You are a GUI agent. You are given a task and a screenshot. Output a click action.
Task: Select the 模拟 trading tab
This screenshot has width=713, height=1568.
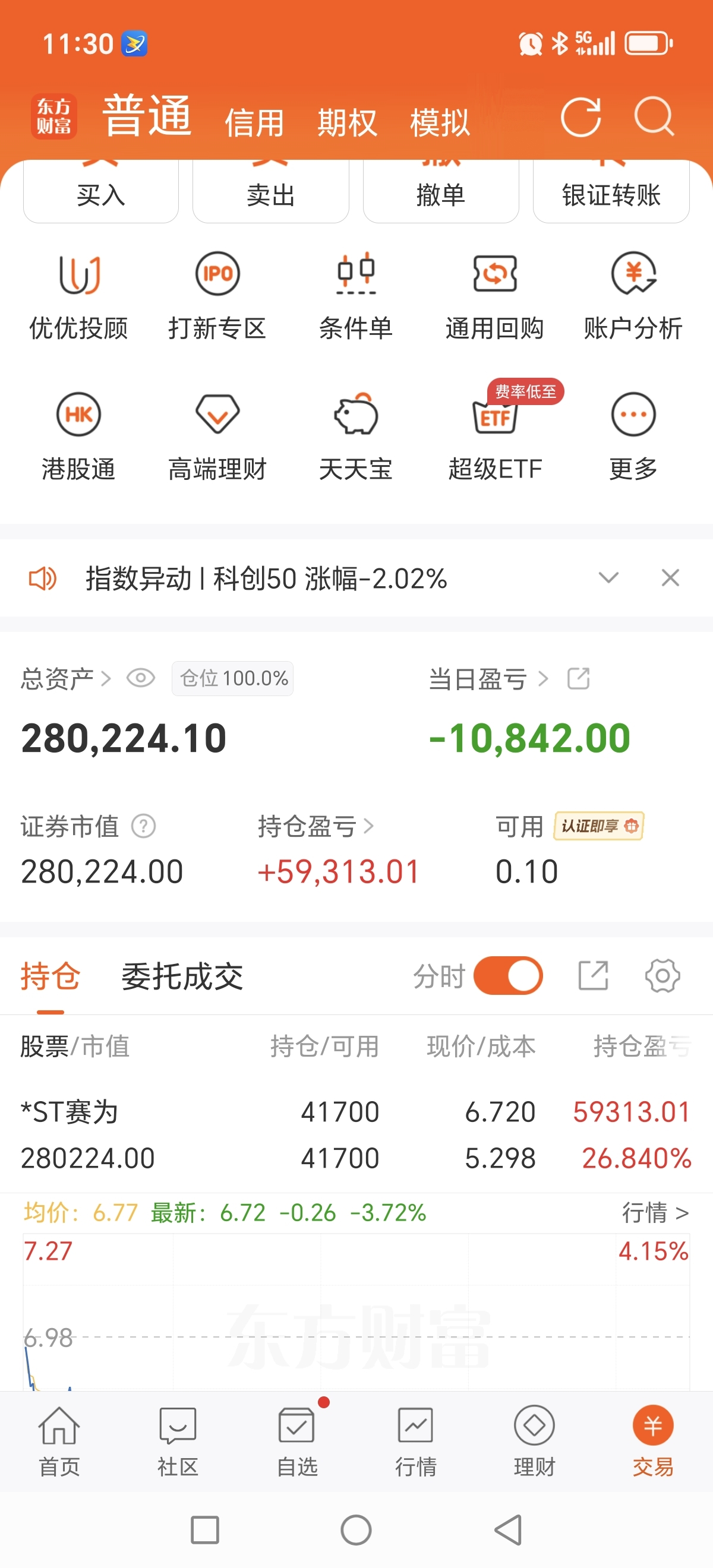click(x=440, y=123)
